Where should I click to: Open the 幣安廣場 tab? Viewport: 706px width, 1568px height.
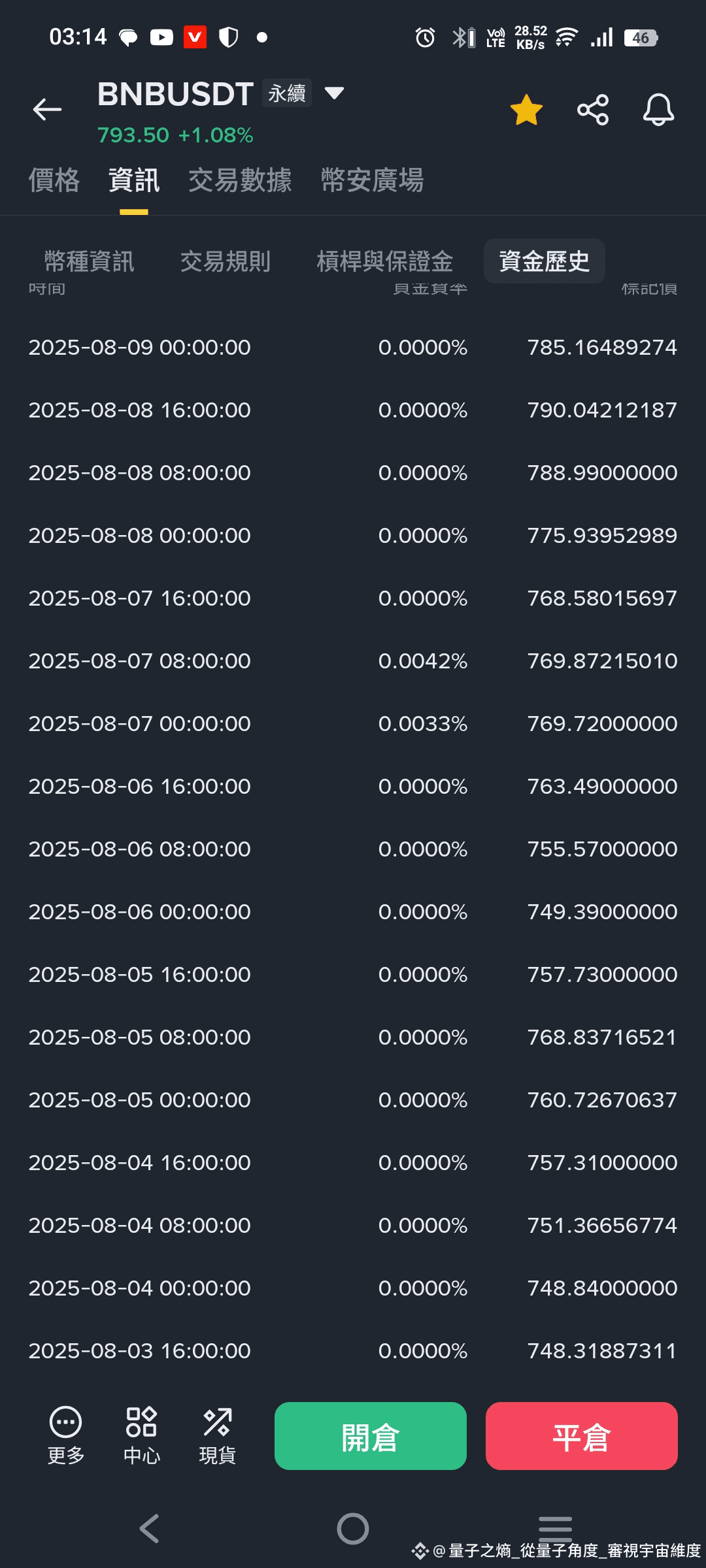pyautogui.click(x=372, y=180)
